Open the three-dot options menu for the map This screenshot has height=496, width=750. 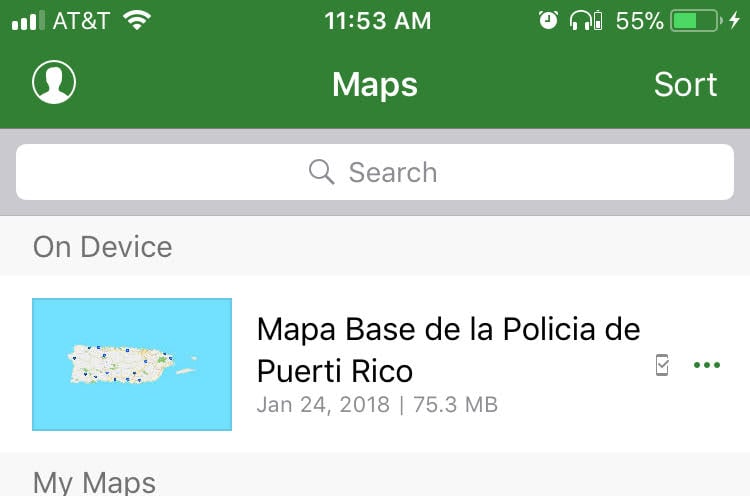(x=706, y=365)
